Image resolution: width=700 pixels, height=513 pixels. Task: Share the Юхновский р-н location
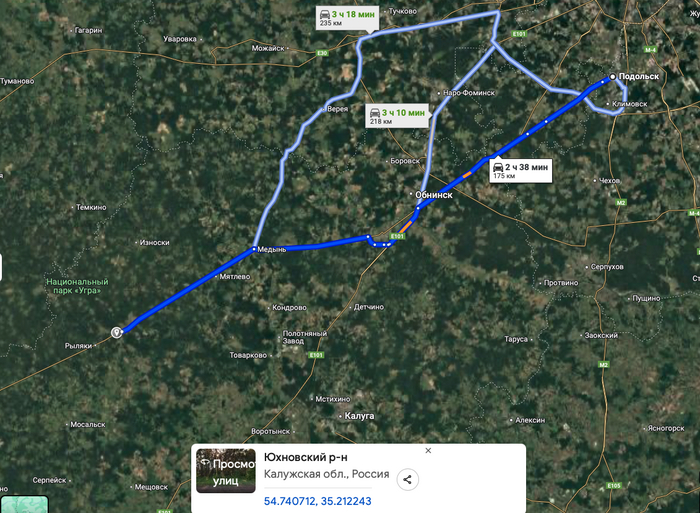[407, 480]
